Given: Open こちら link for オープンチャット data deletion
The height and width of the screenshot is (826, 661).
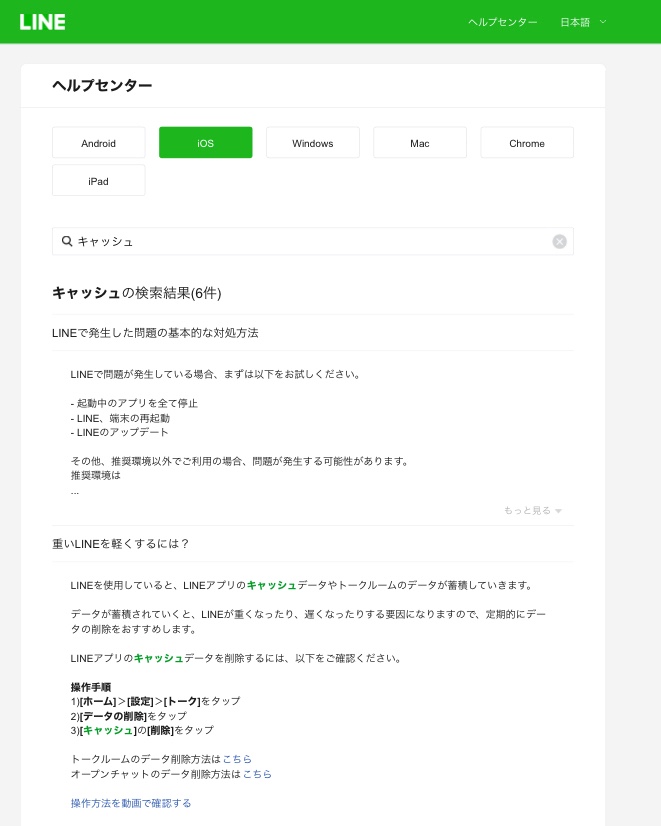Looking at the screenshot, I should point(257,774).
